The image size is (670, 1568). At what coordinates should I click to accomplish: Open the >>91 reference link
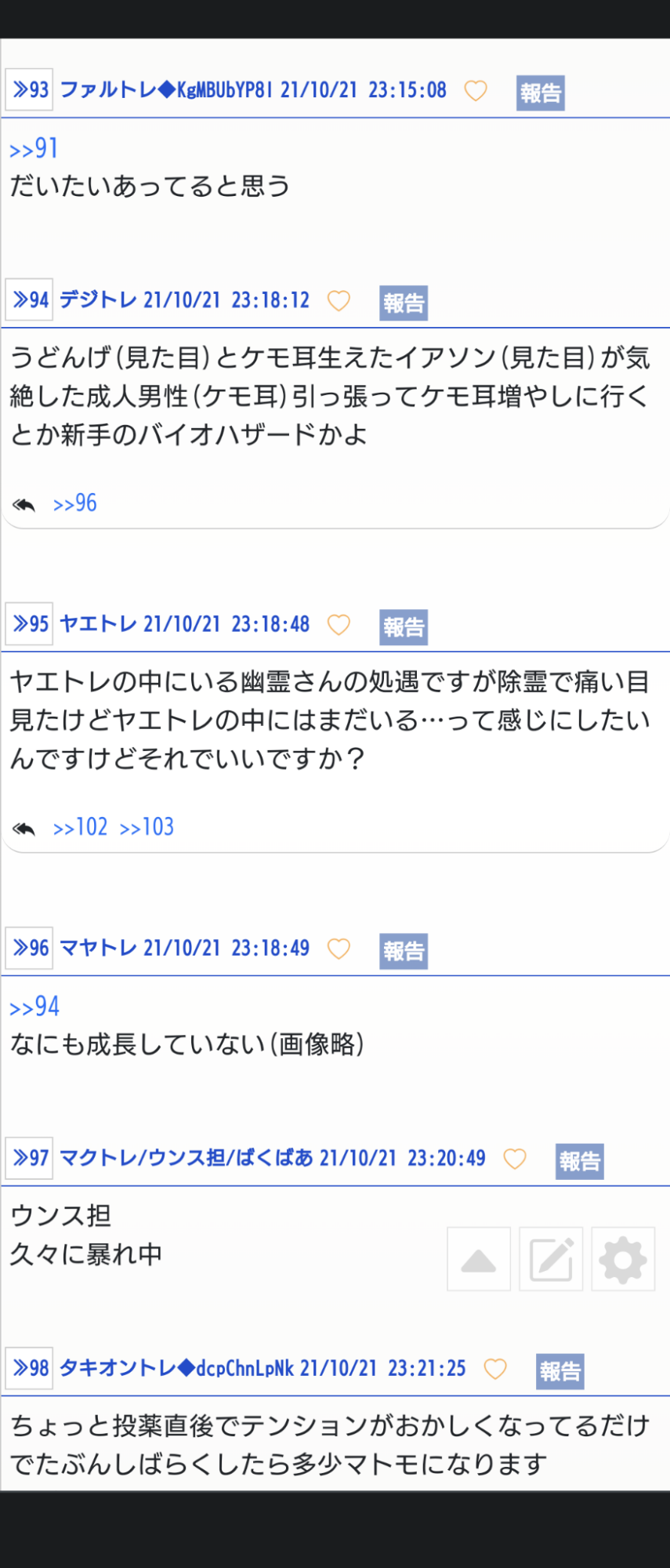[x=34, y=148]
